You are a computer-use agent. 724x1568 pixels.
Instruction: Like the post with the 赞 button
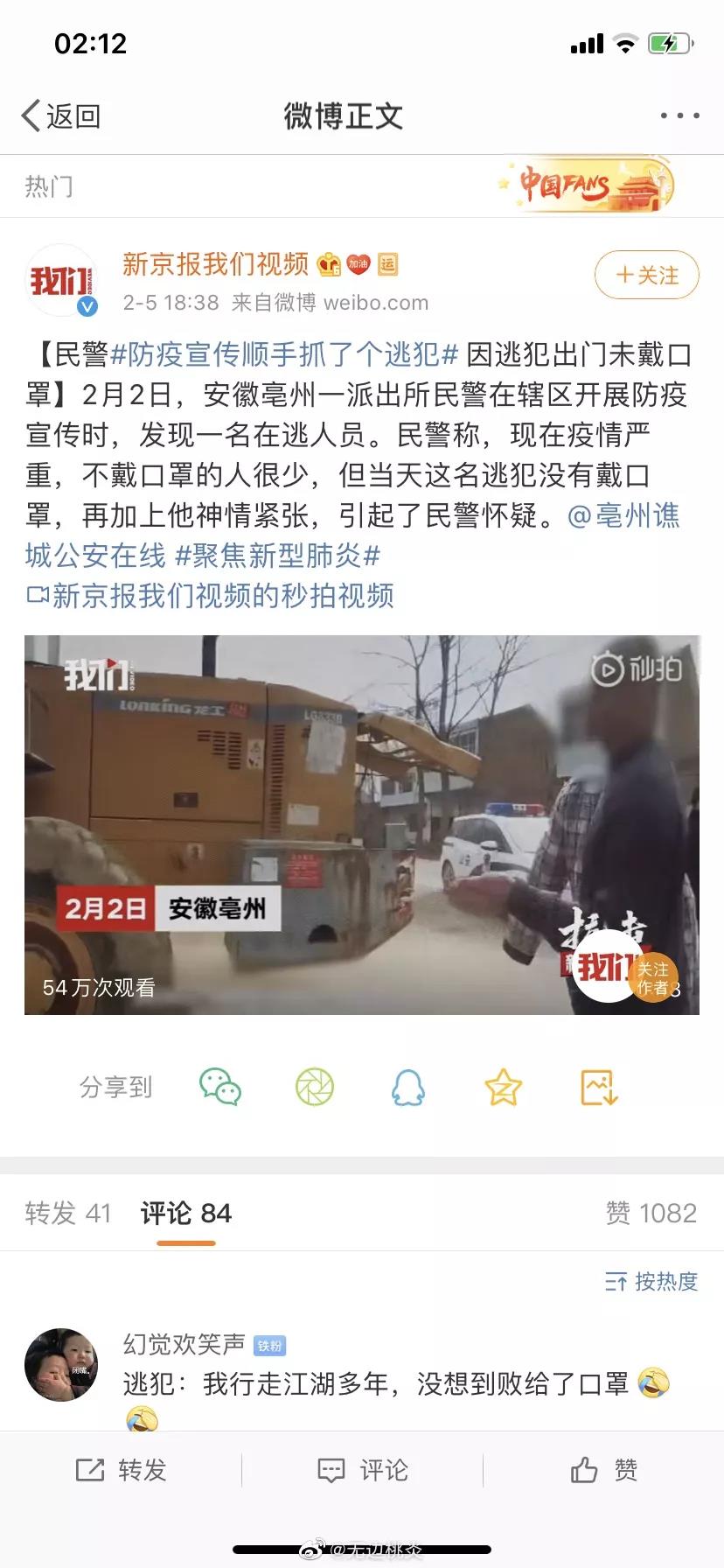pyautogui.click(x=603, y=1470)
